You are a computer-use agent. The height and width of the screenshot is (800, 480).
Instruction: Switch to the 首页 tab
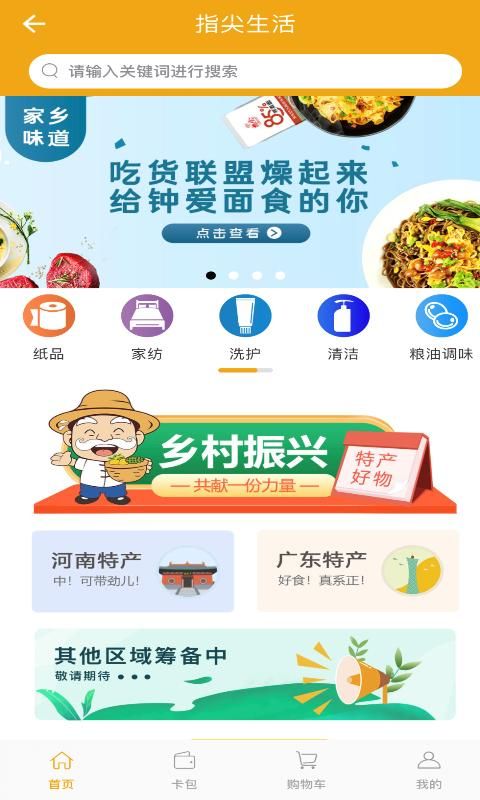(61, 770)
